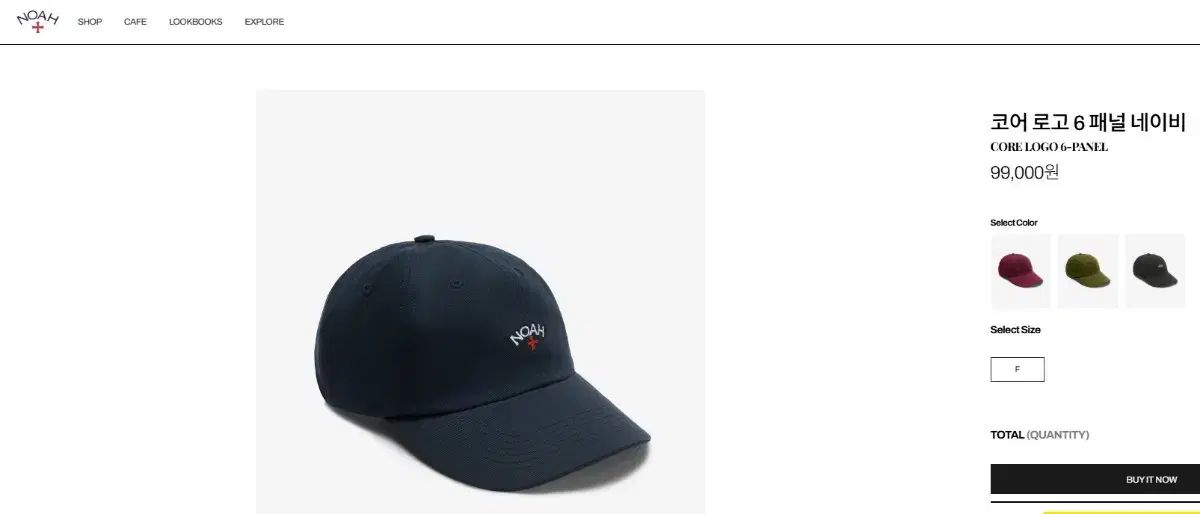Choose size F
This screenshot has width=1200, height=514.
click(x=1017, y=369)
